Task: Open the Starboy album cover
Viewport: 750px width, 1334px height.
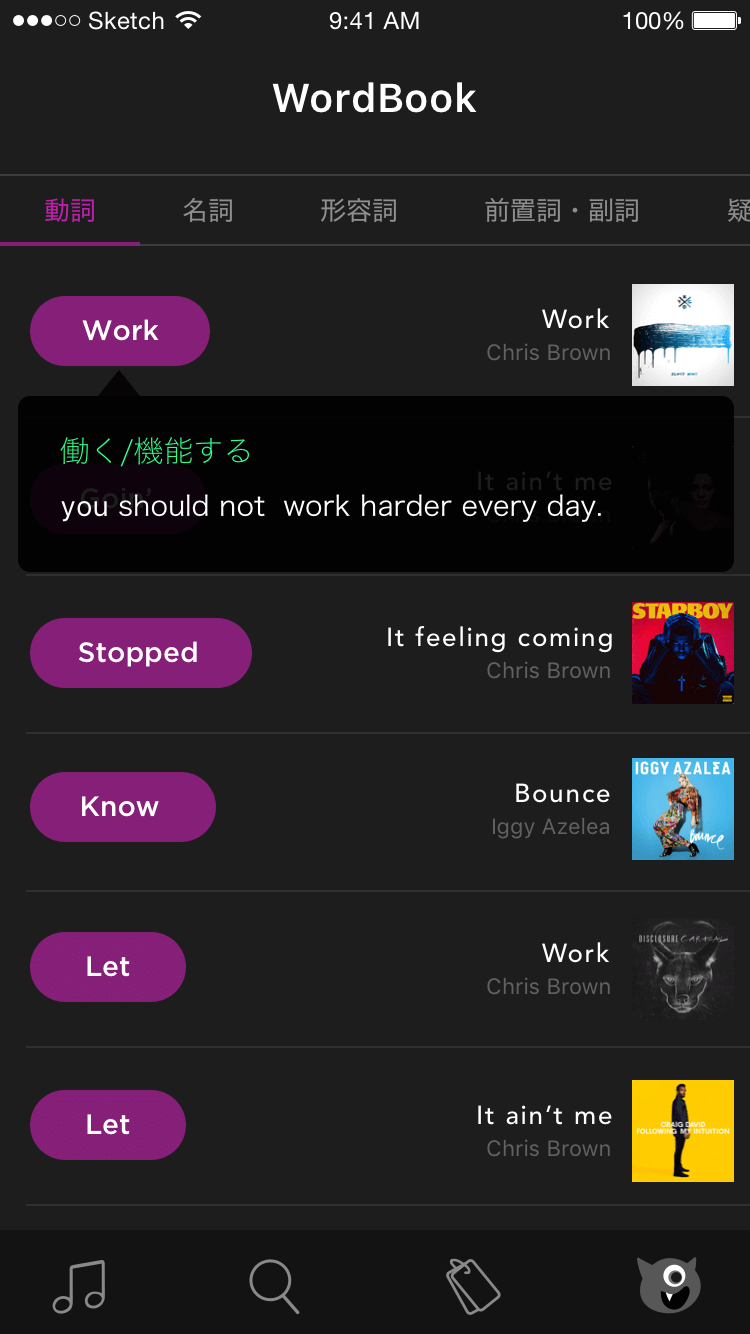Action: tap(682, 652)
